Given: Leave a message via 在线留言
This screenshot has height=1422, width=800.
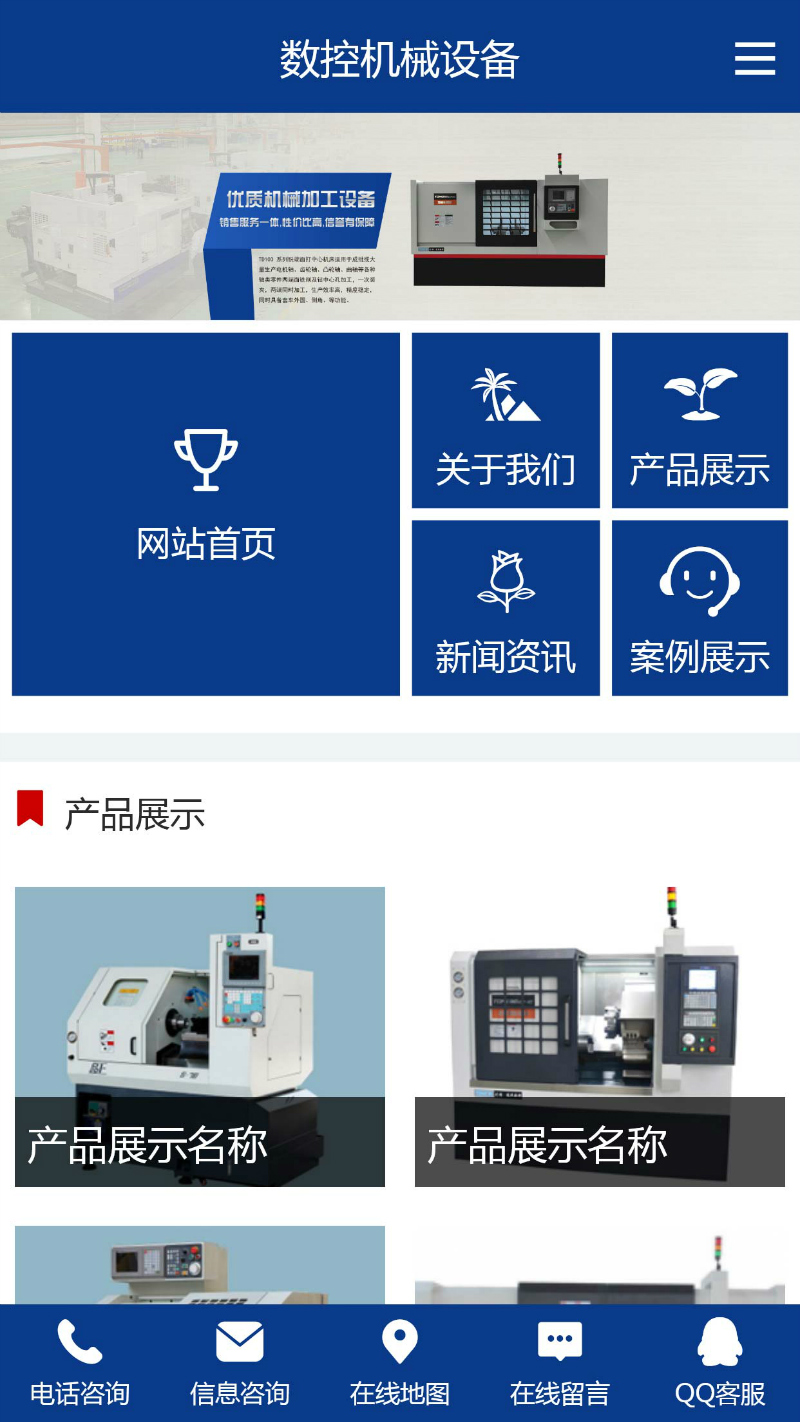Looking at the screenshot, I should [x=560, y=1362].
